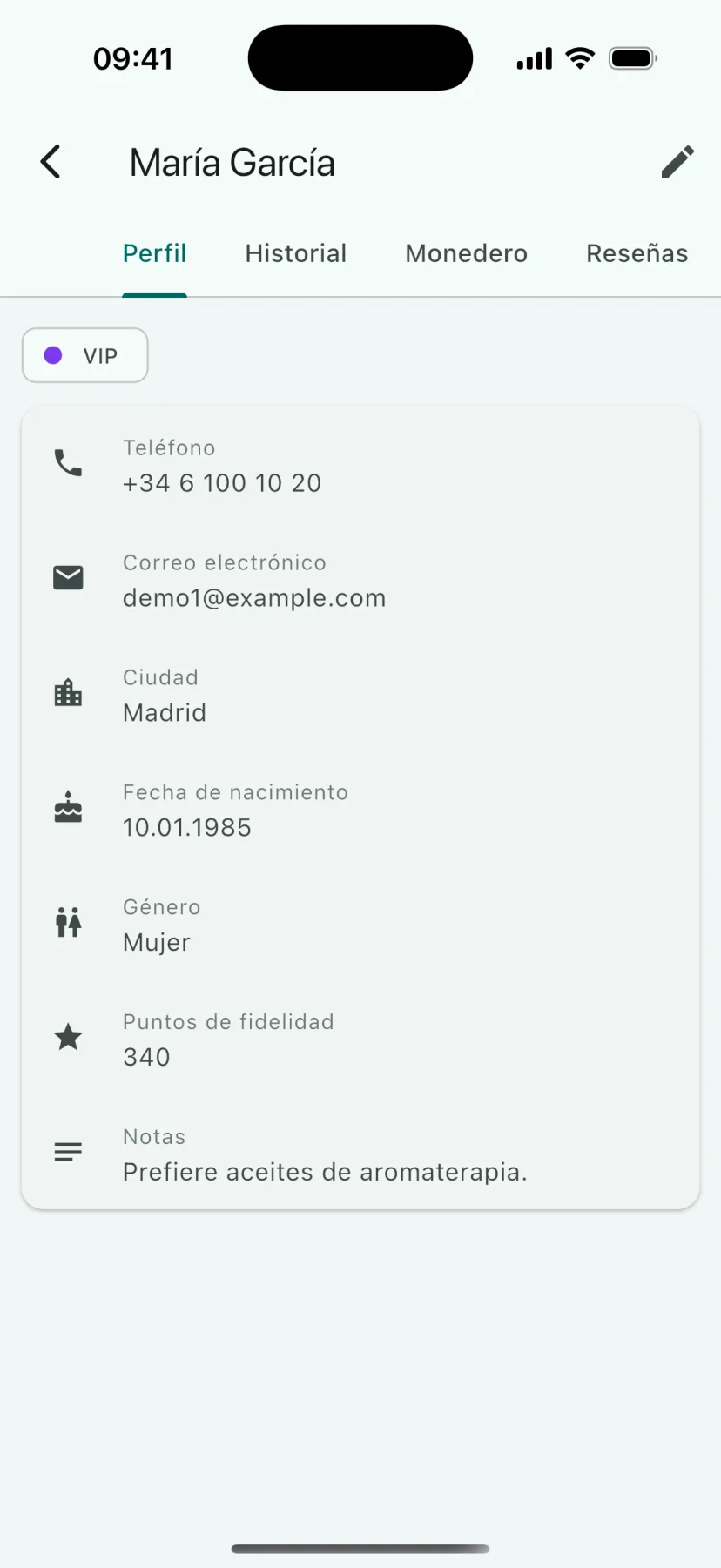Select the Perfil tab
Image resolution: width=721 pixels, height=1568 pixels.
pyautogui.click(x=154, y=253)
